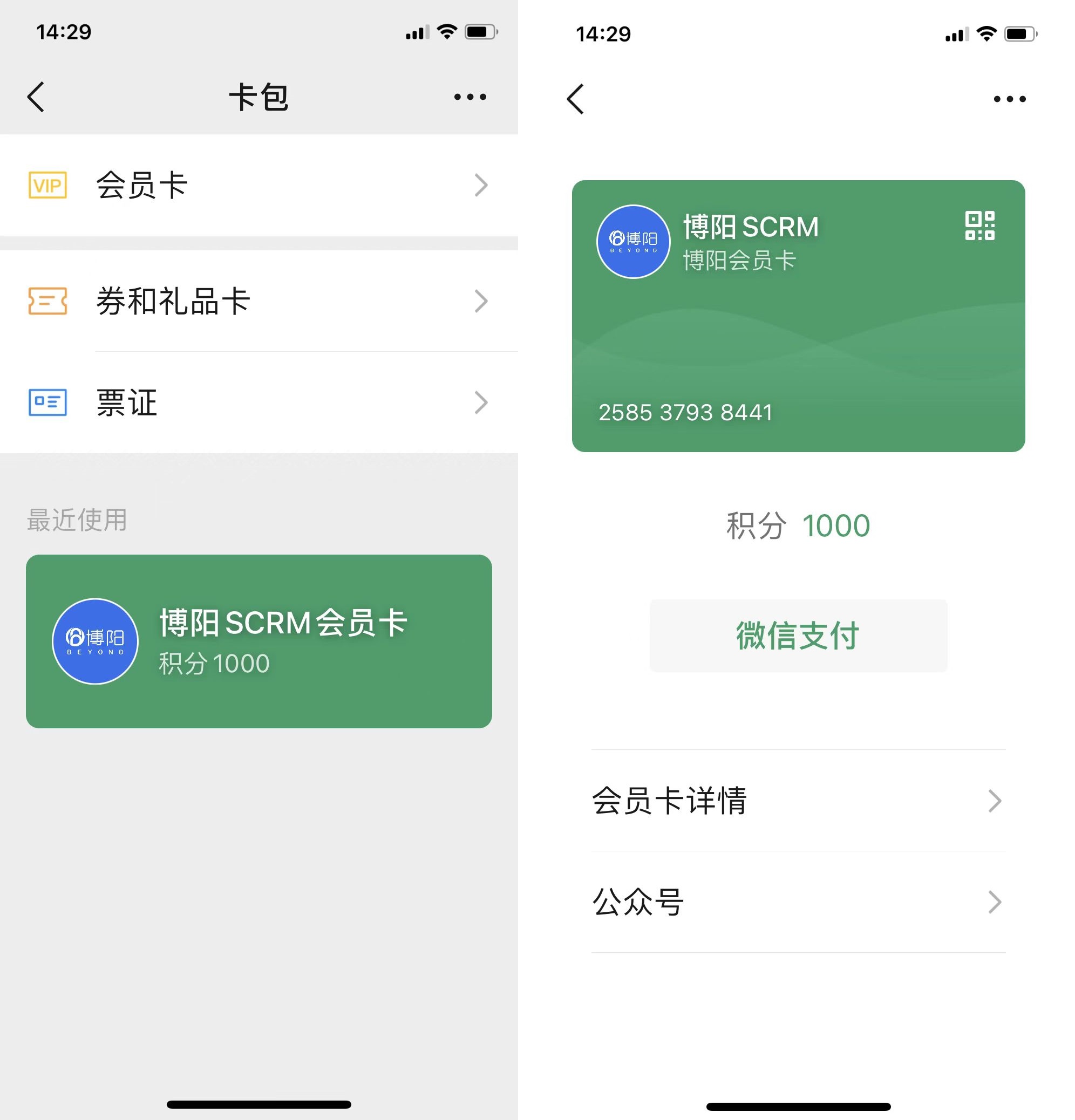The image size is (1075, 1120).
Task: Open the 票证 row
Action: [x=258, y=402]
